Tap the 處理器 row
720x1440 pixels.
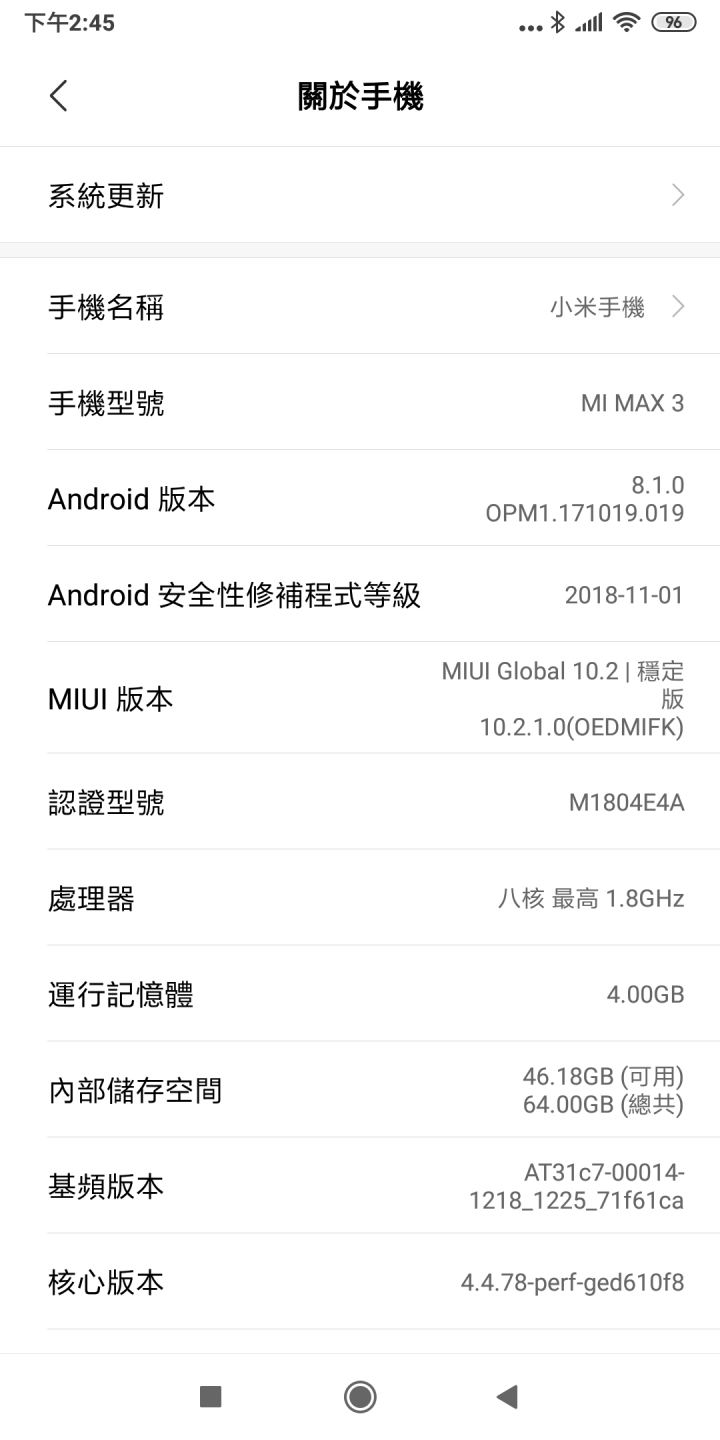coord(360,898)
